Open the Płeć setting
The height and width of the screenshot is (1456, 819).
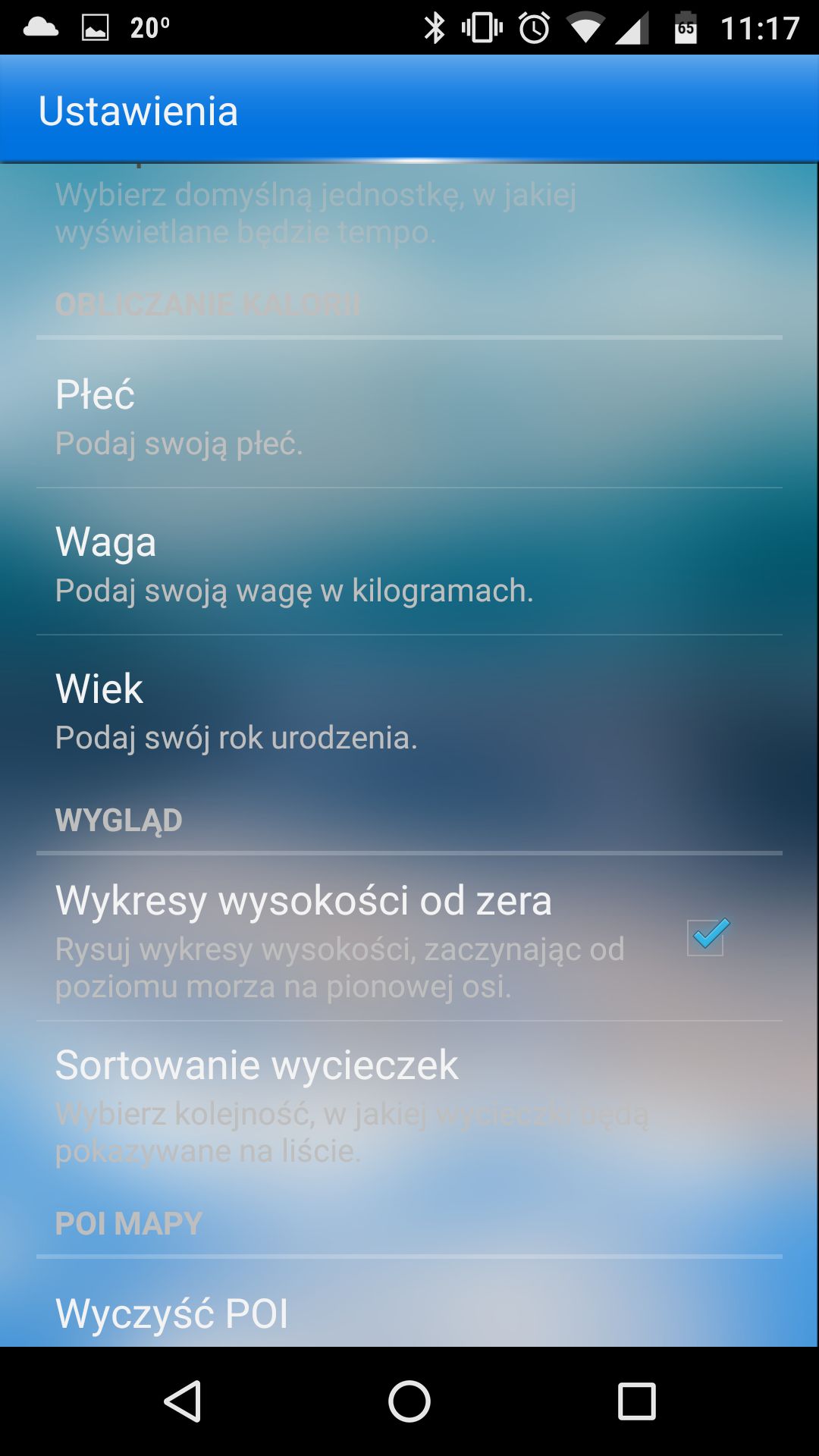click(409, 414)
